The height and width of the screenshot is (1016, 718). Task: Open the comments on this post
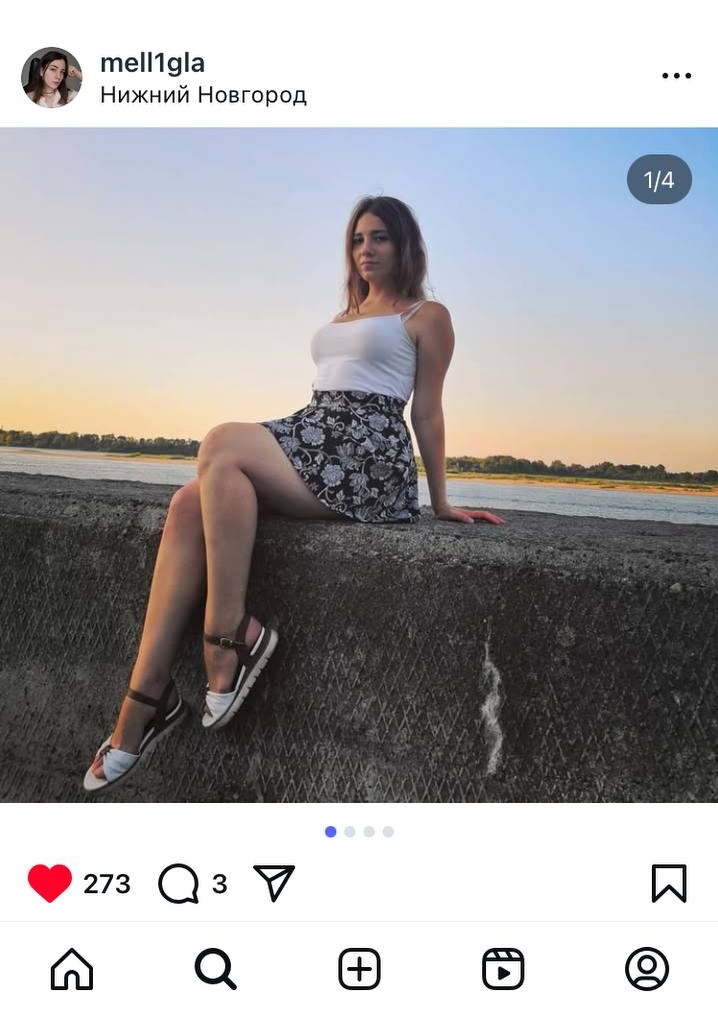click(x=178, y=883)
